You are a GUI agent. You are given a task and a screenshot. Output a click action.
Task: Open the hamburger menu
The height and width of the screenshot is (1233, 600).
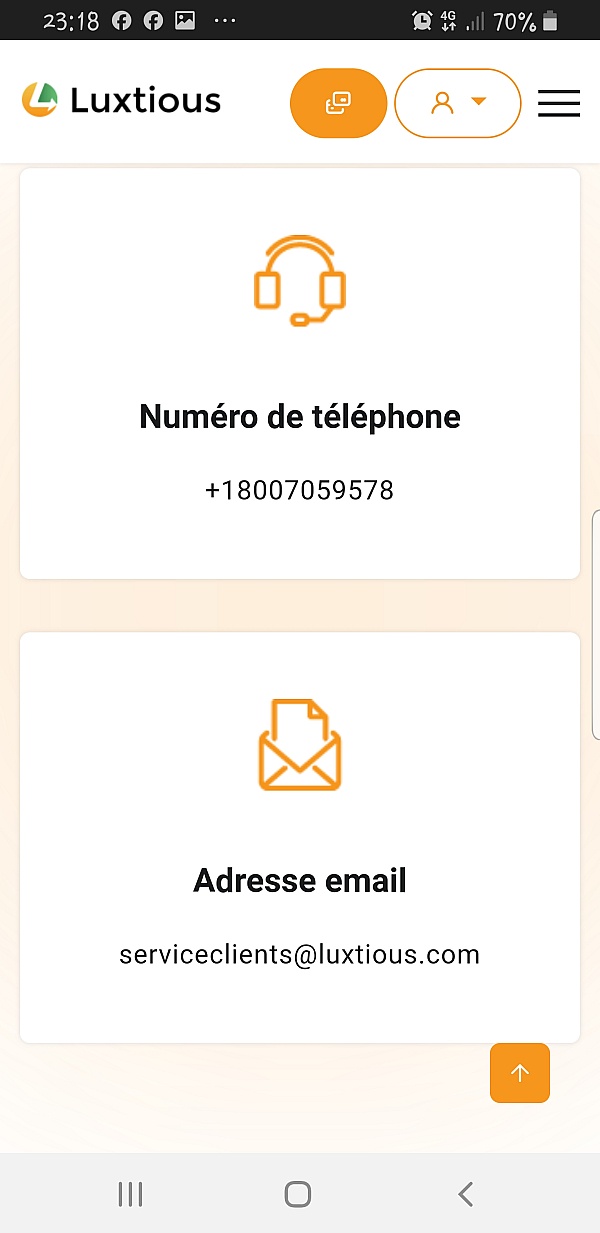(x=559, y=103)
